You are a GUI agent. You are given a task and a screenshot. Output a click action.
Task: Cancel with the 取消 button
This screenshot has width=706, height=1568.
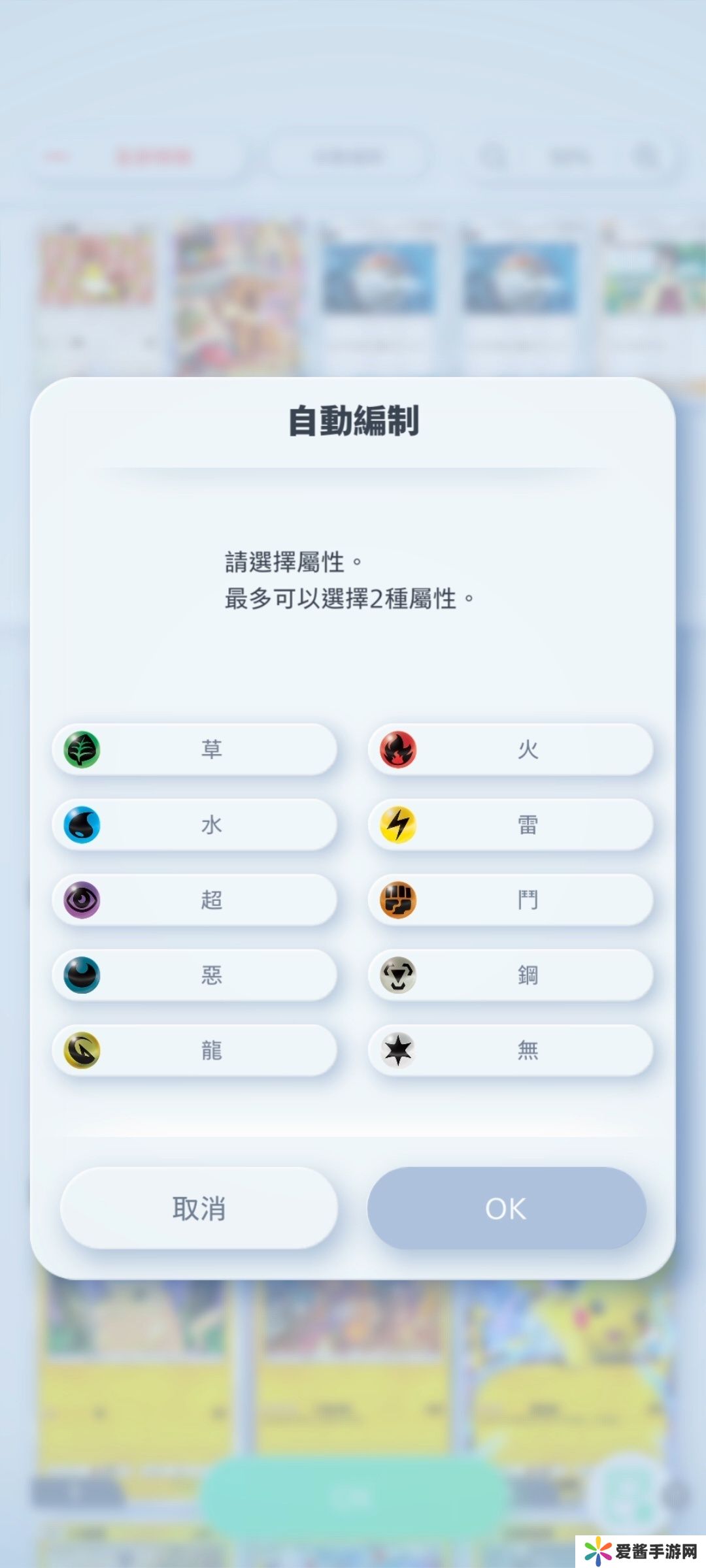pos(199,1209)
